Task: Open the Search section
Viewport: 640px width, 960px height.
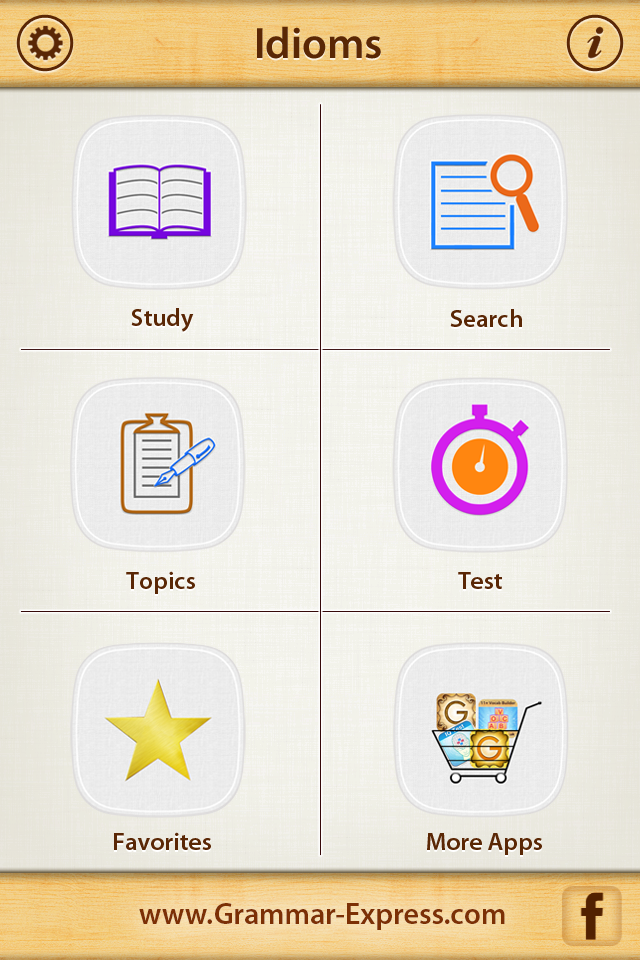Action: (481, 202)
